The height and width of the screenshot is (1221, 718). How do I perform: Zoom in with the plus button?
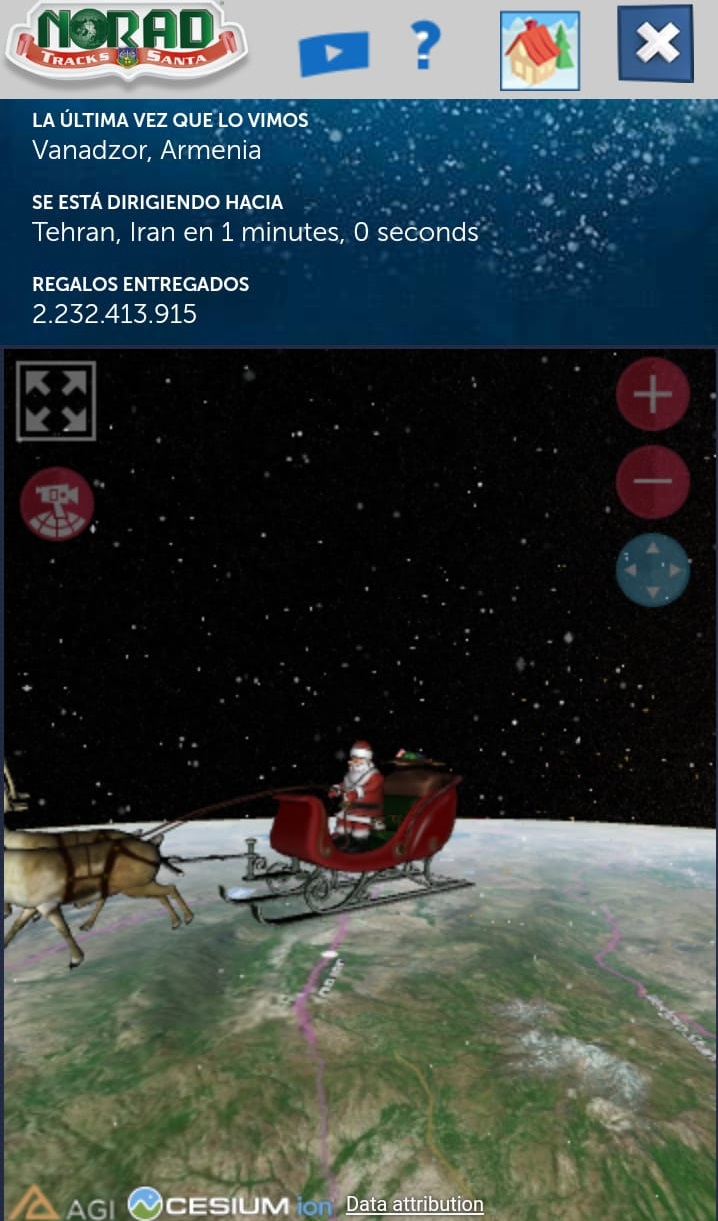(653, 395)
